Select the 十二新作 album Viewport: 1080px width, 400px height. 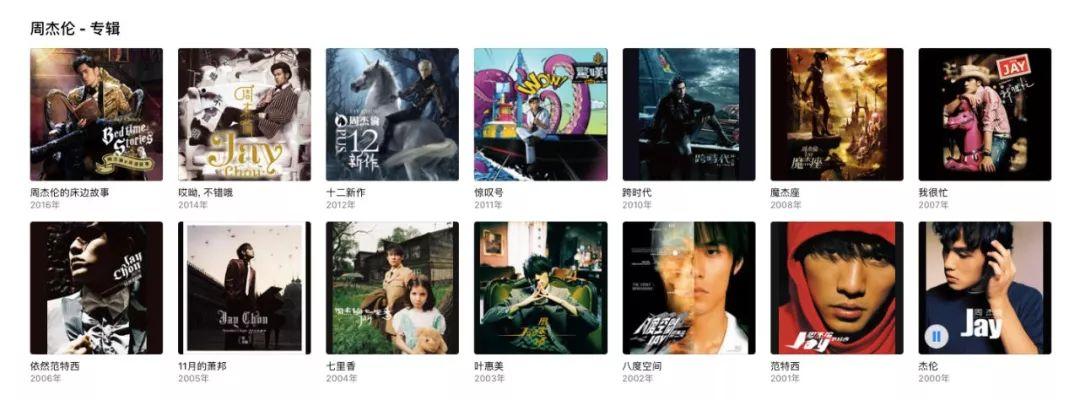click(392, 114)
